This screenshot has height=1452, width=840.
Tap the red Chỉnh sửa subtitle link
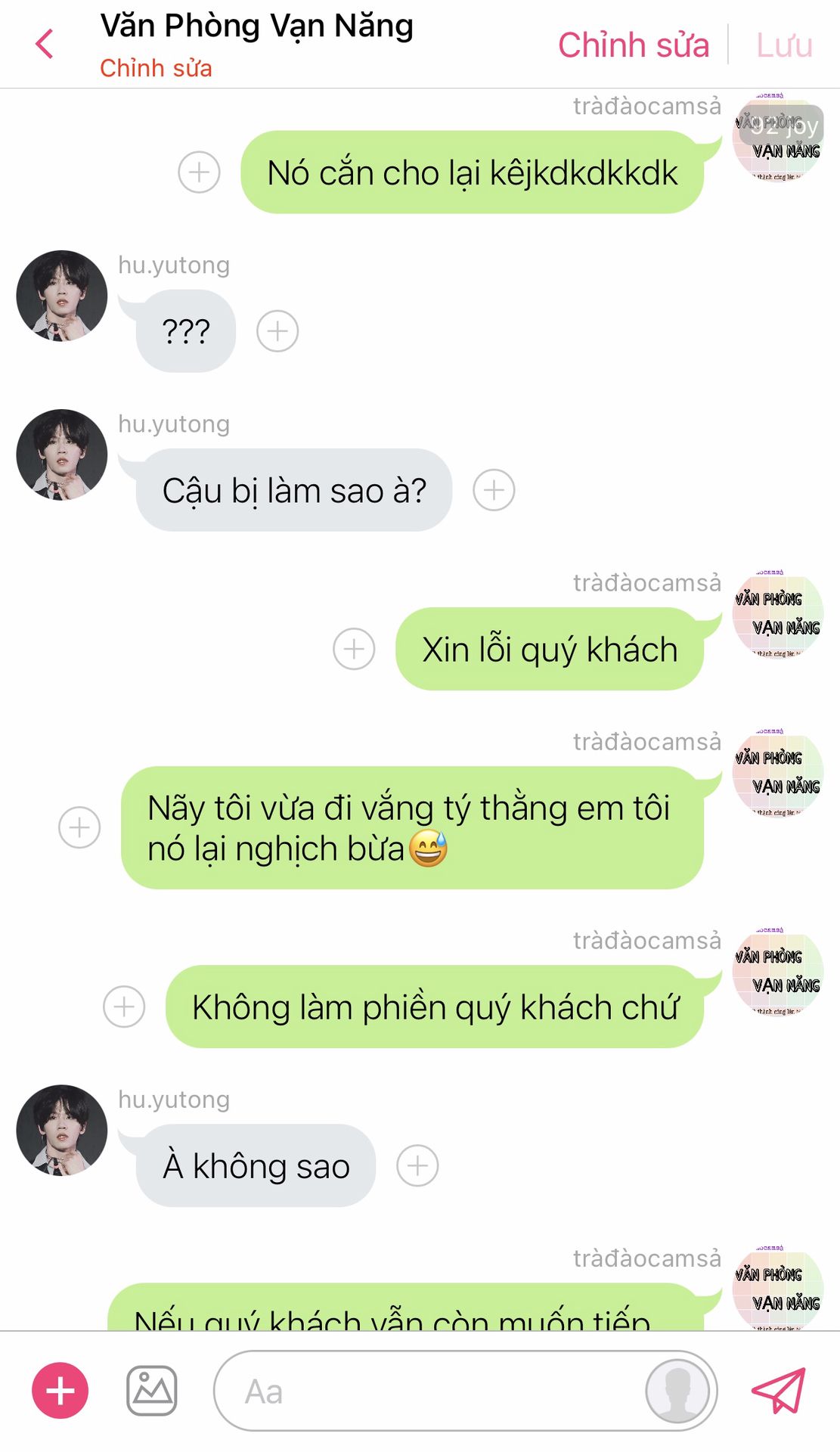coord(156,68)
